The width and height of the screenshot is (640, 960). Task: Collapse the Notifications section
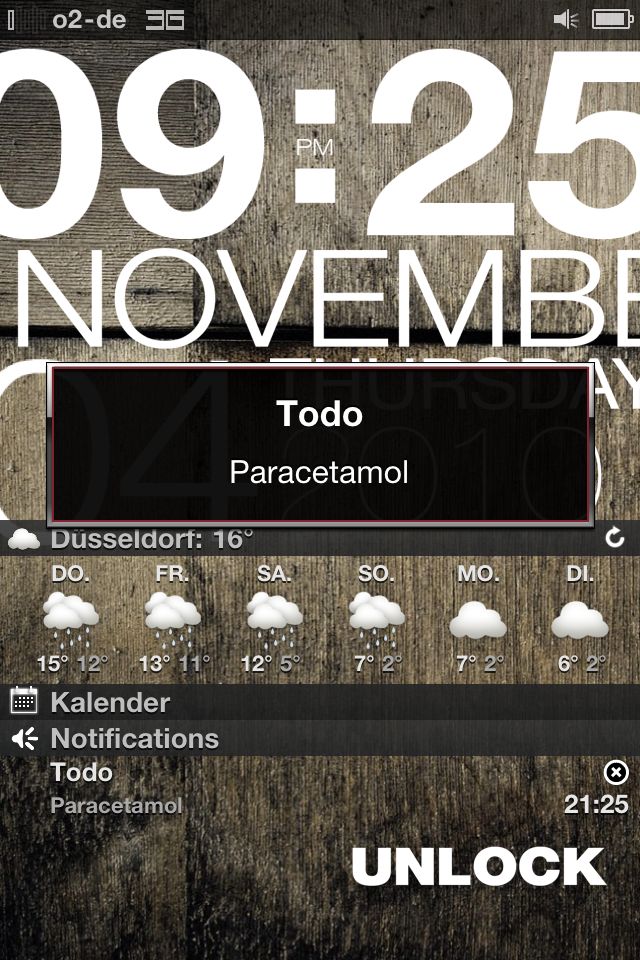[134, 739]
